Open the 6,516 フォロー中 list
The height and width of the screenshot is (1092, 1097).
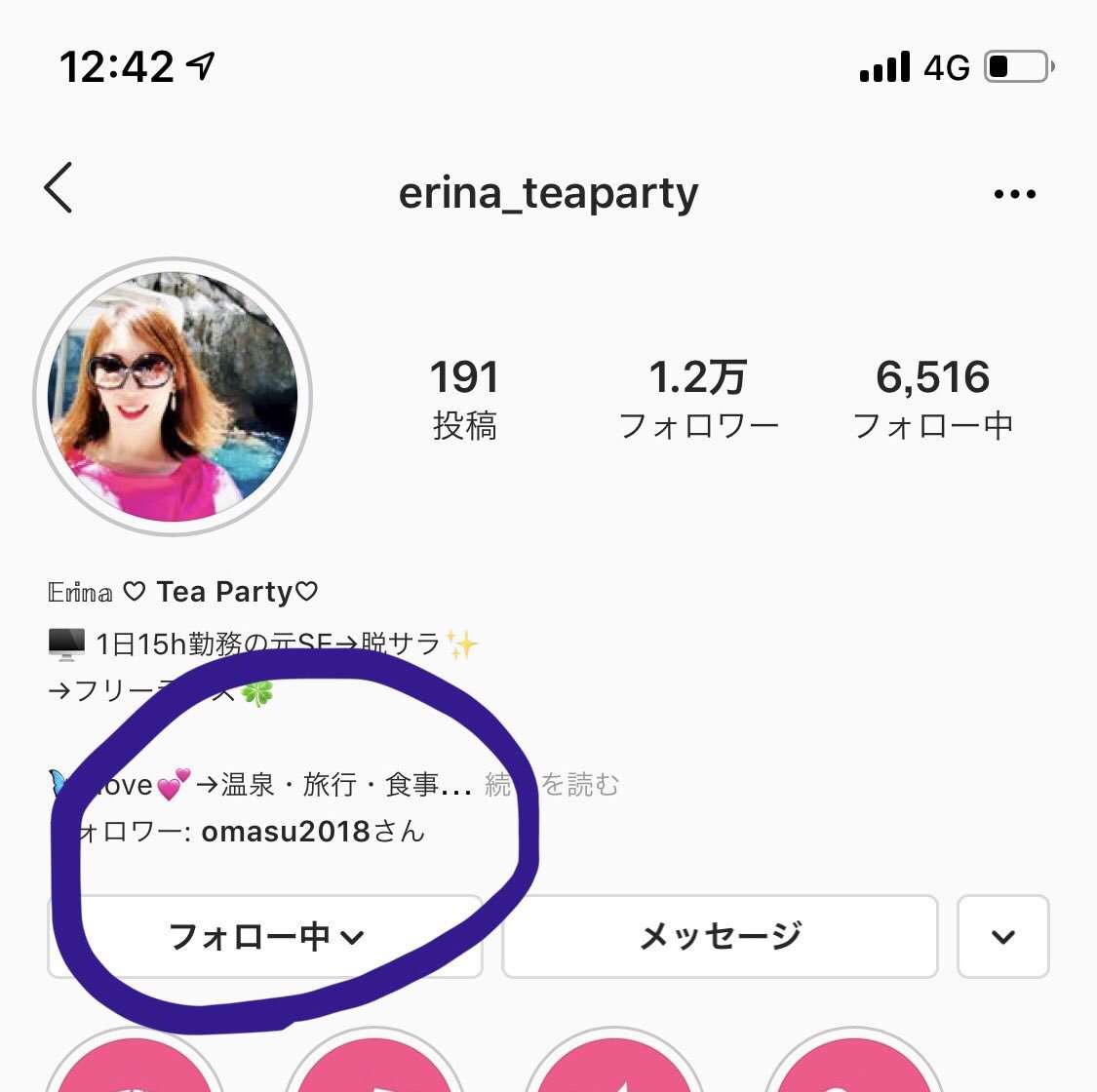pyautogui.click(x=932, y=399)
